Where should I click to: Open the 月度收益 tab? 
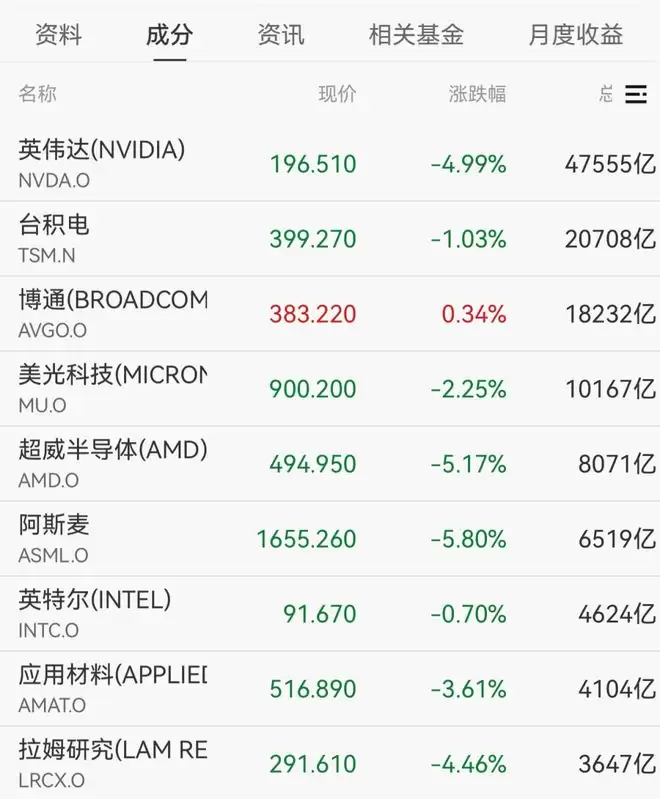click(x=575, y=35)
